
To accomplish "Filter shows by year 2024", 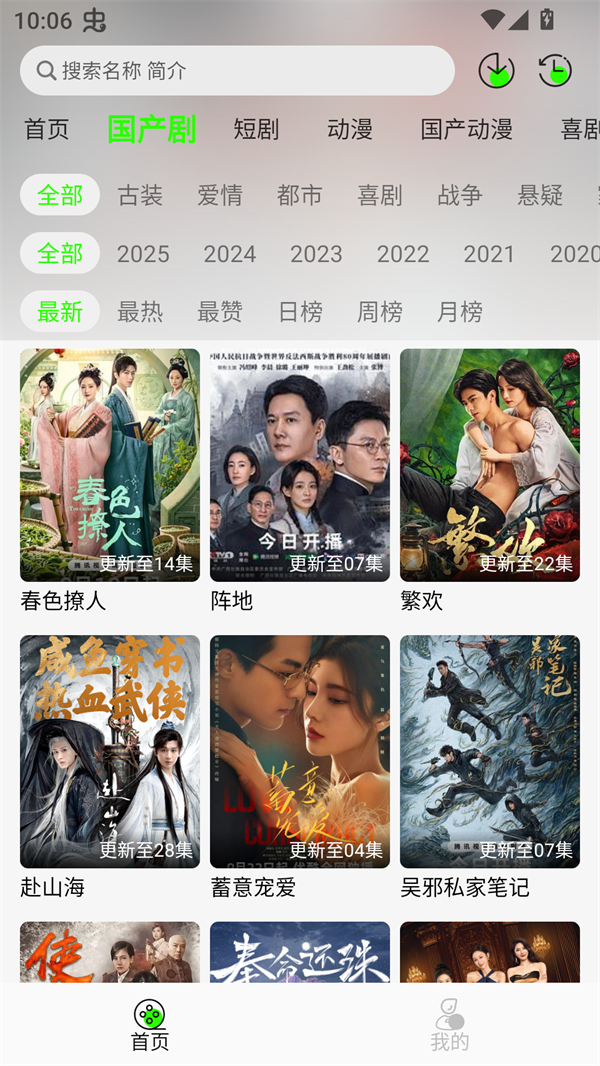I will coord(230,254).
